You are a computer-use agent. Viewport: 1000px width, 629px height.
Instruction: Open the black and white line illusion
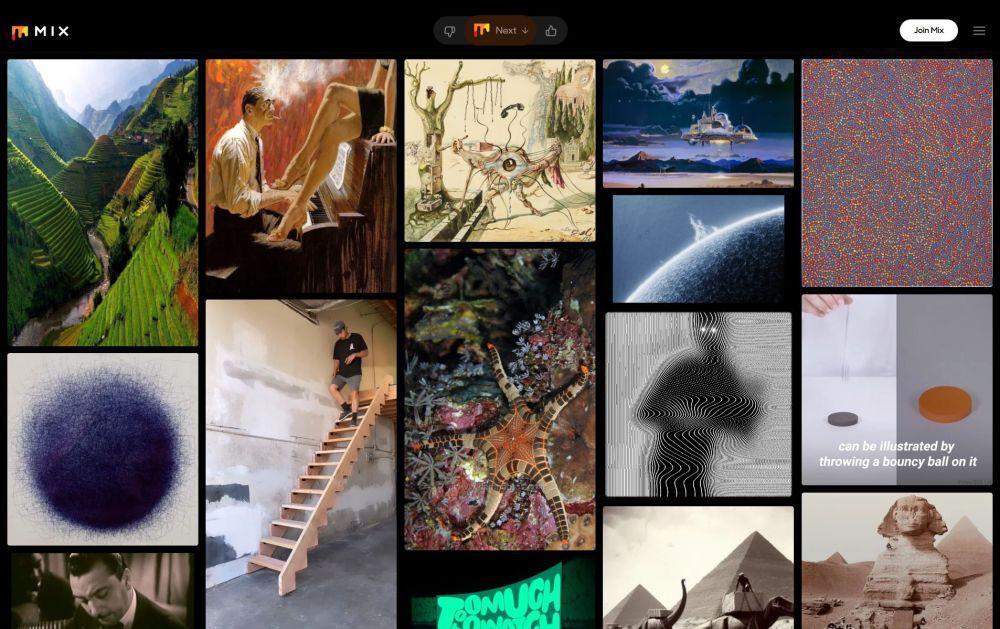tap(698, 404)
